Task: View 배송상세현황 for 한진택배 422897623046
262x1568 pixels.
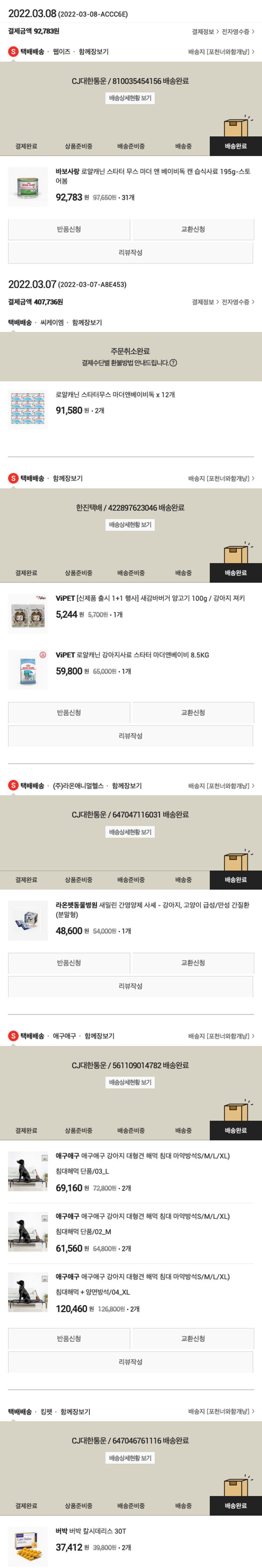Action: (x=130, y=525)
